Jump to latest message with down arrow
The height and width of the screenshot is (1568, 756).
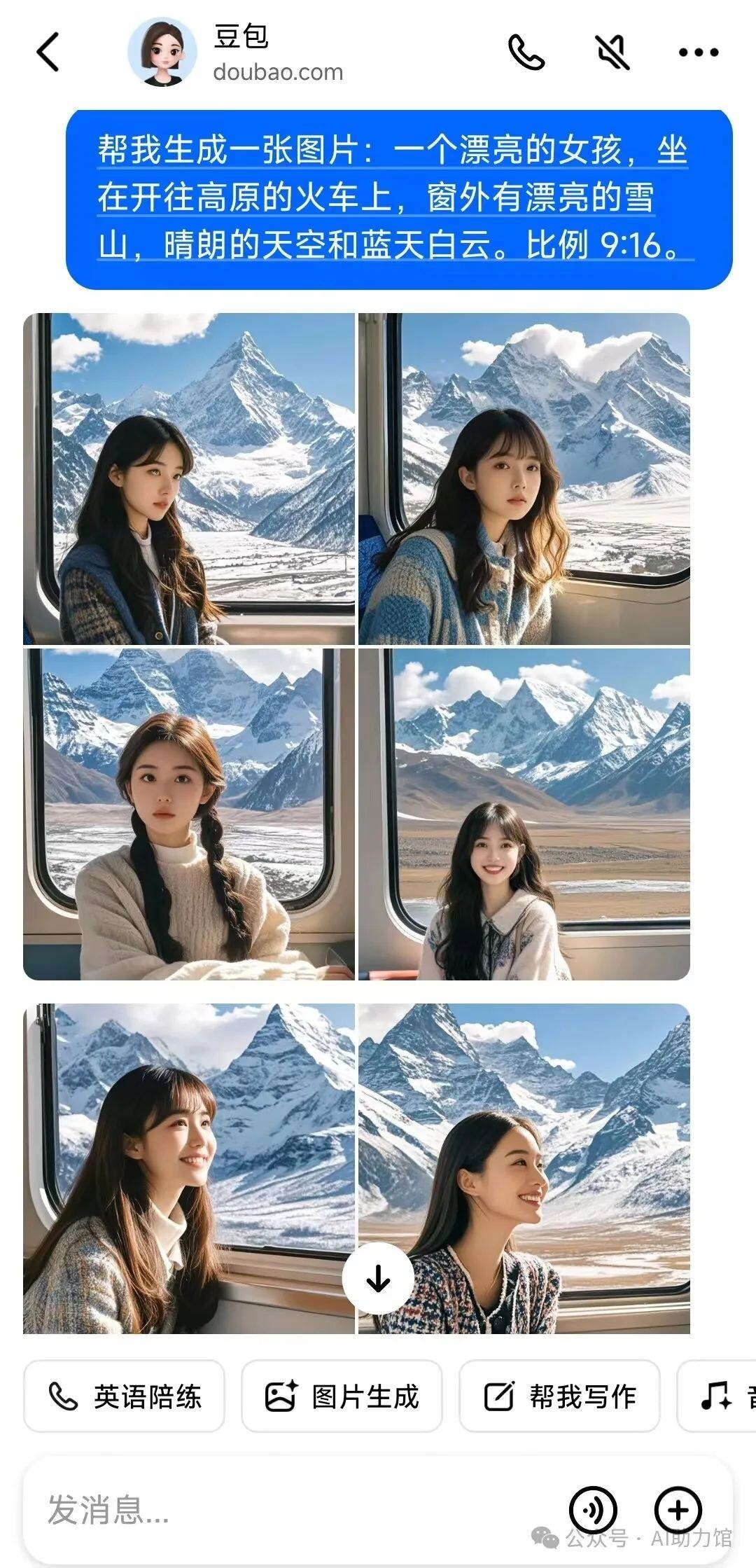(378, 1279)
